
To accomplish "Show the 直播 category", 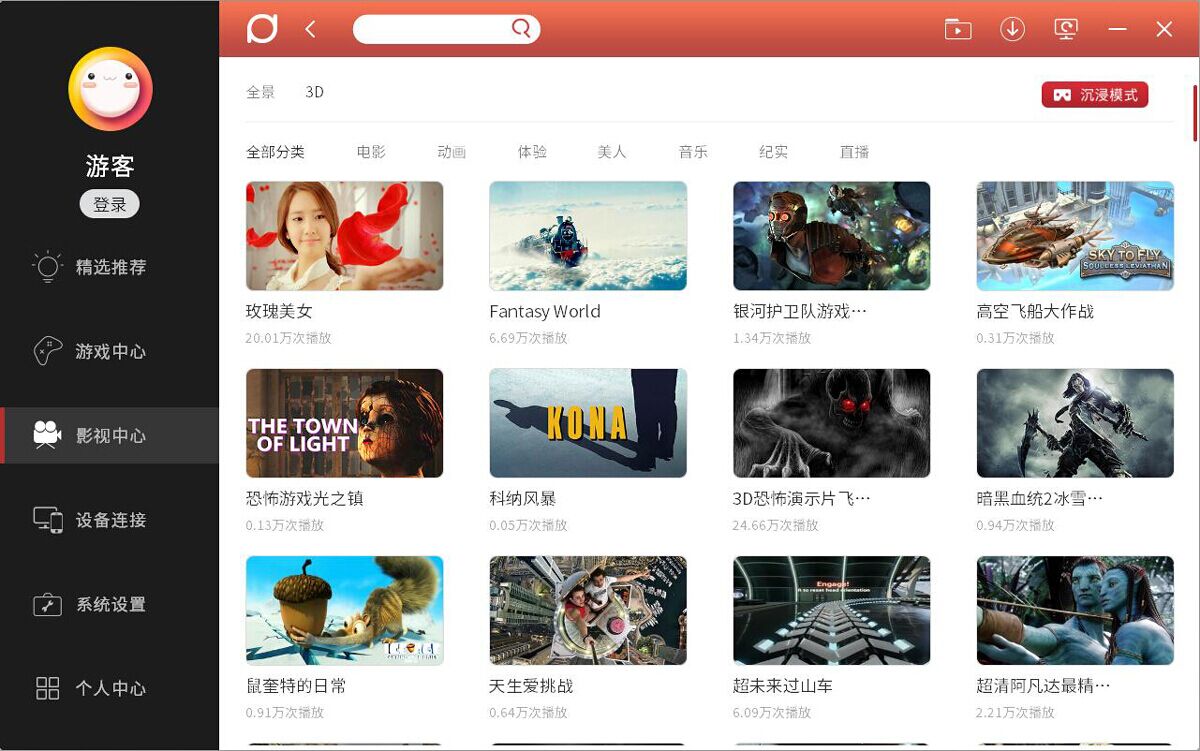I will click(x=854, y=152).
